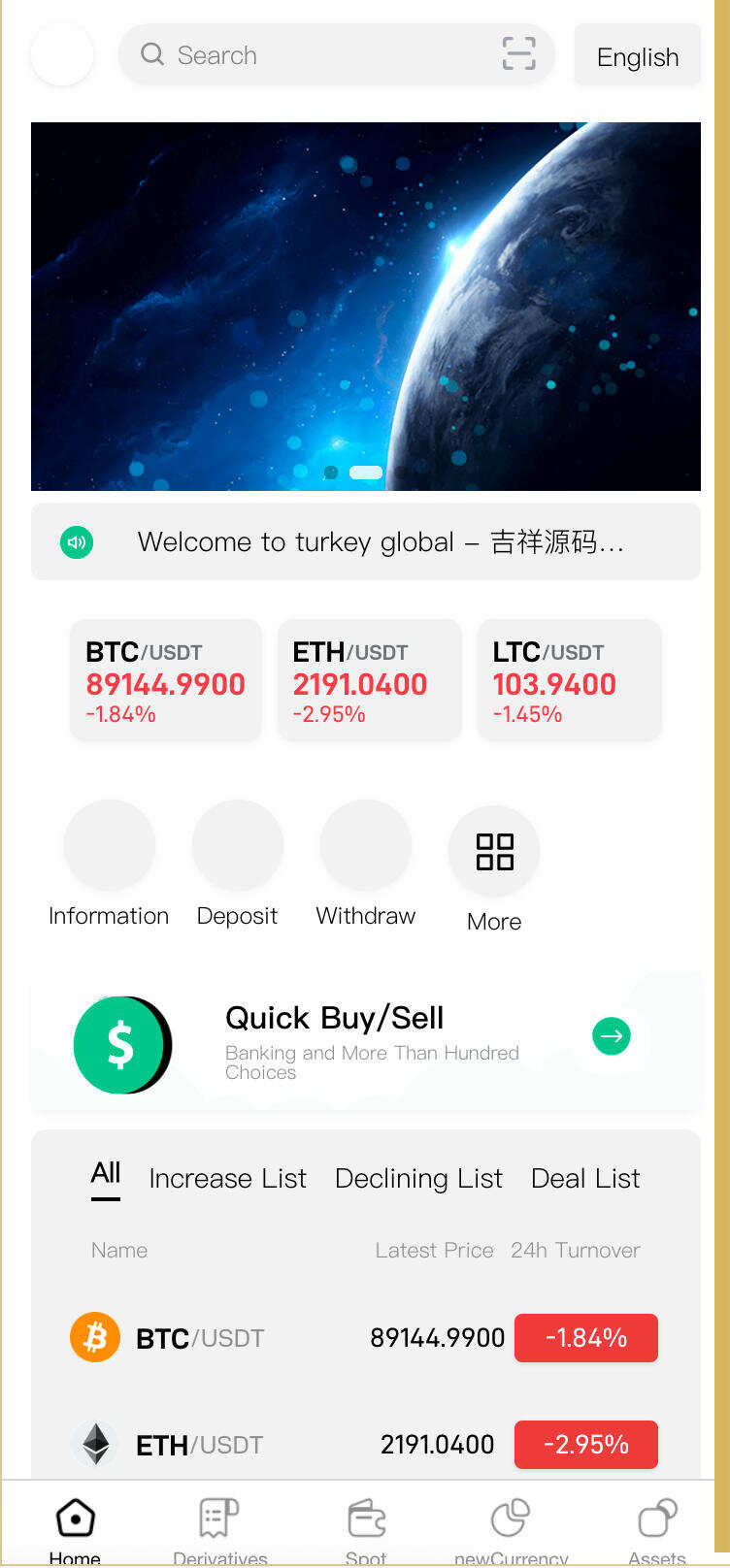Tap the Information icon
The width and height of the screenshot is (730, 1568).
click(x=109, y=845)
